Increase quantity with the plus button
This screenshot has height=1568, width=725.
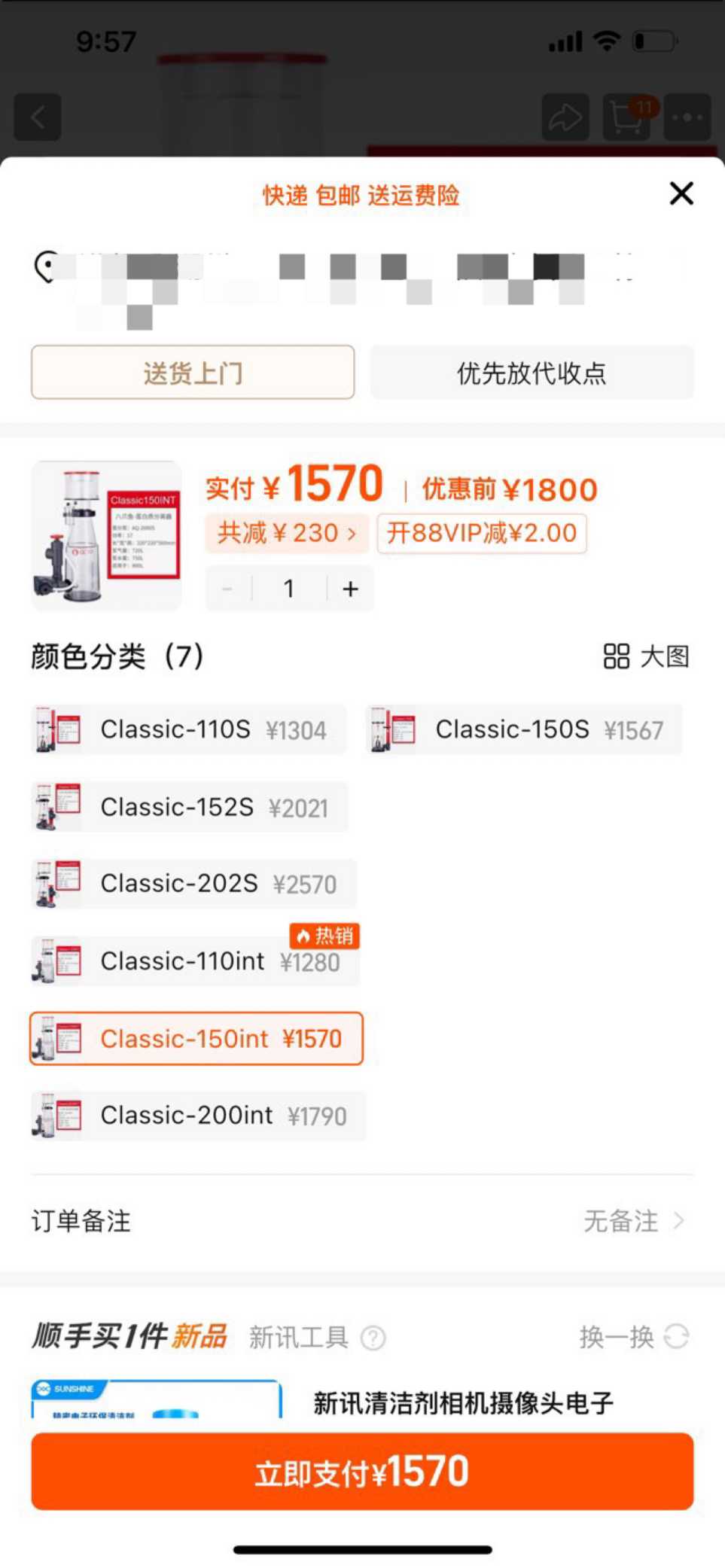click(x=350, y=589)
